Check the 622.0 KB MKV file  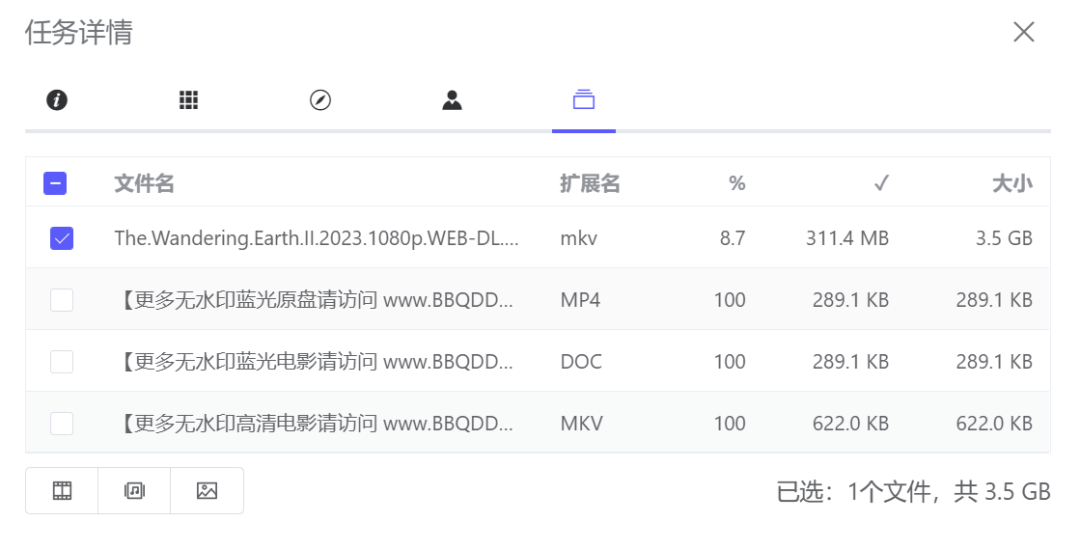[61, 423]
